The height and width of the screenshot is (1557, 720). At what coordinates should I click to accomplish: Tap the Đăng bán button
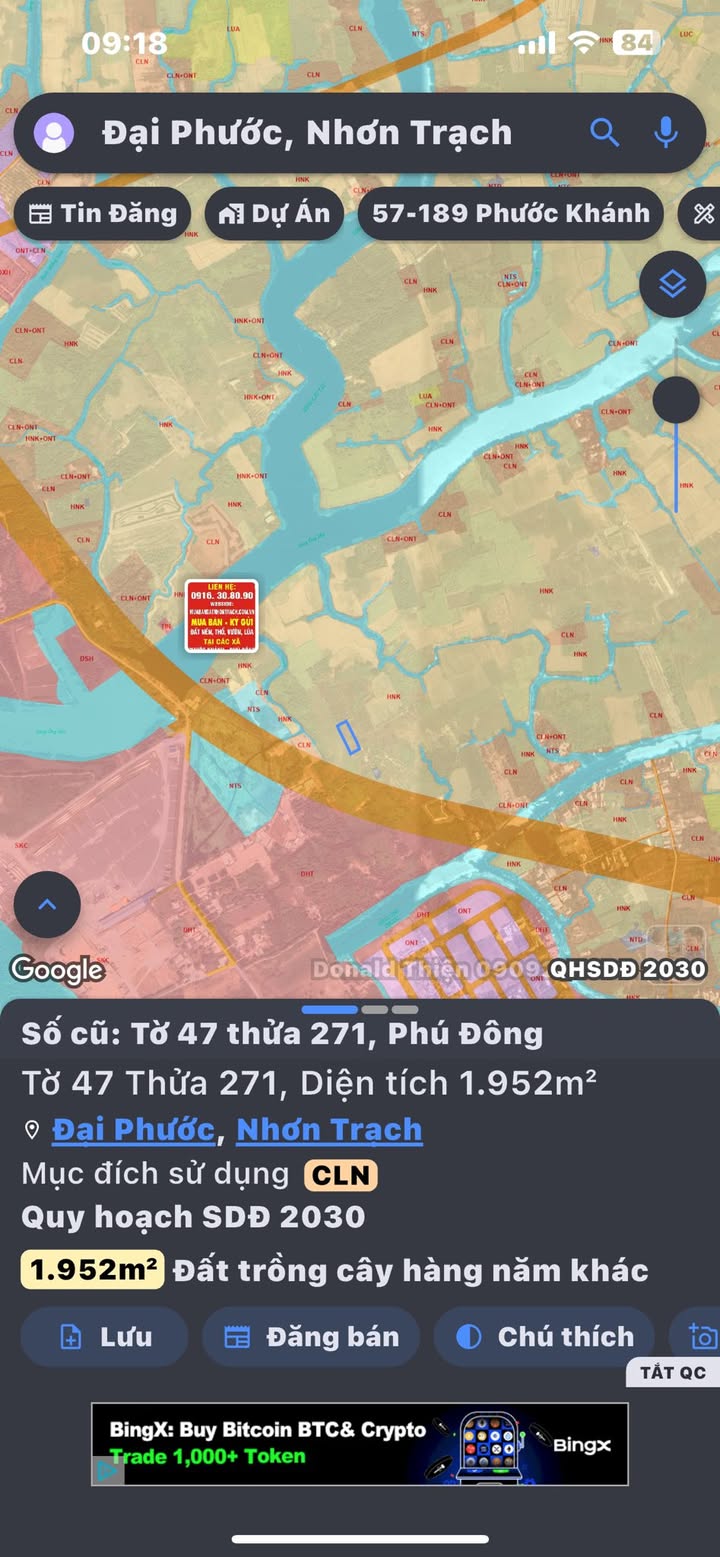[311, 1337]
